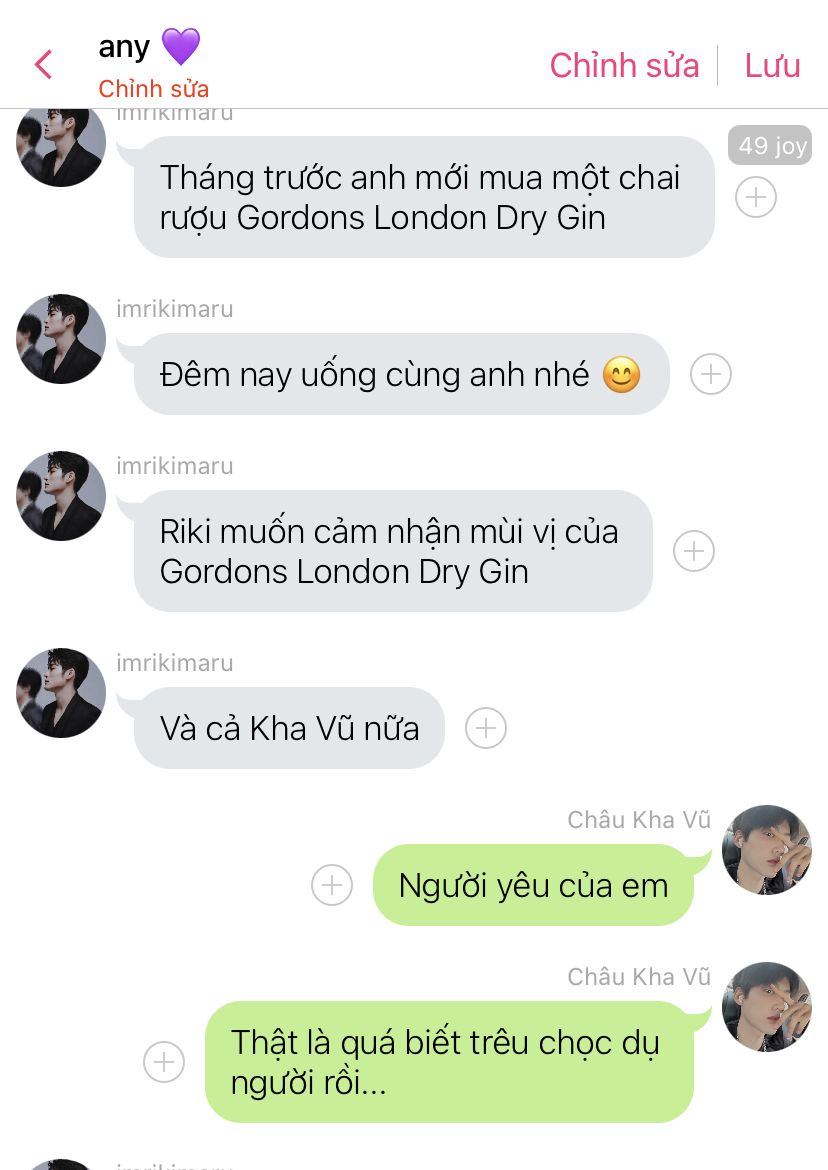Screen dimensions: 828x1170
Task: Go back using the pink arrow
Action: pos(43,65)
